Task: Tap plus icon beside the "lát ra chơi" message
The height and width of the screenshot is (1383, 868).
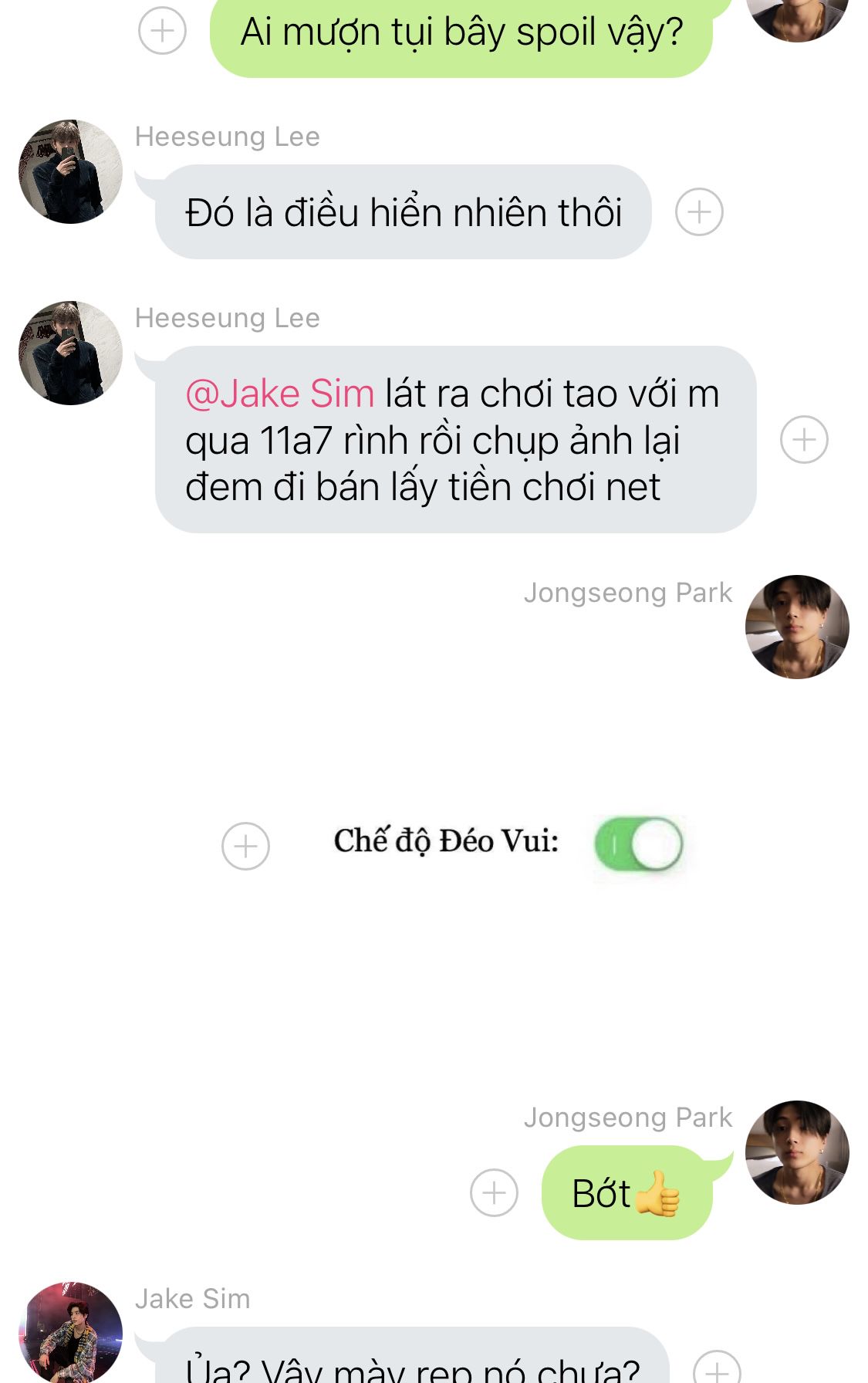Action: point(804,440)
